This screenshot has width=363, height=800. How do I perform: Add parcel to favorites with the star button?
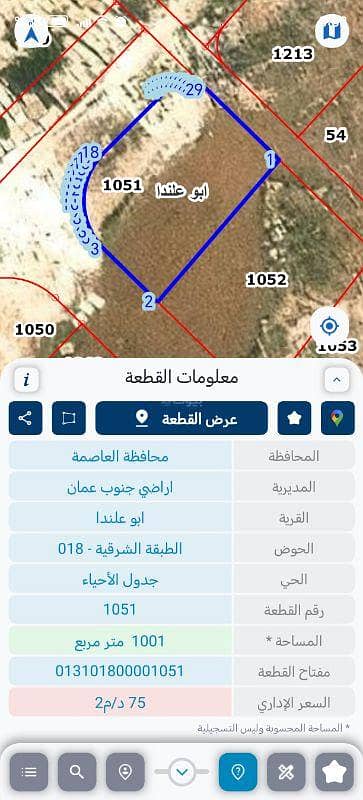(x=294, y=418)
